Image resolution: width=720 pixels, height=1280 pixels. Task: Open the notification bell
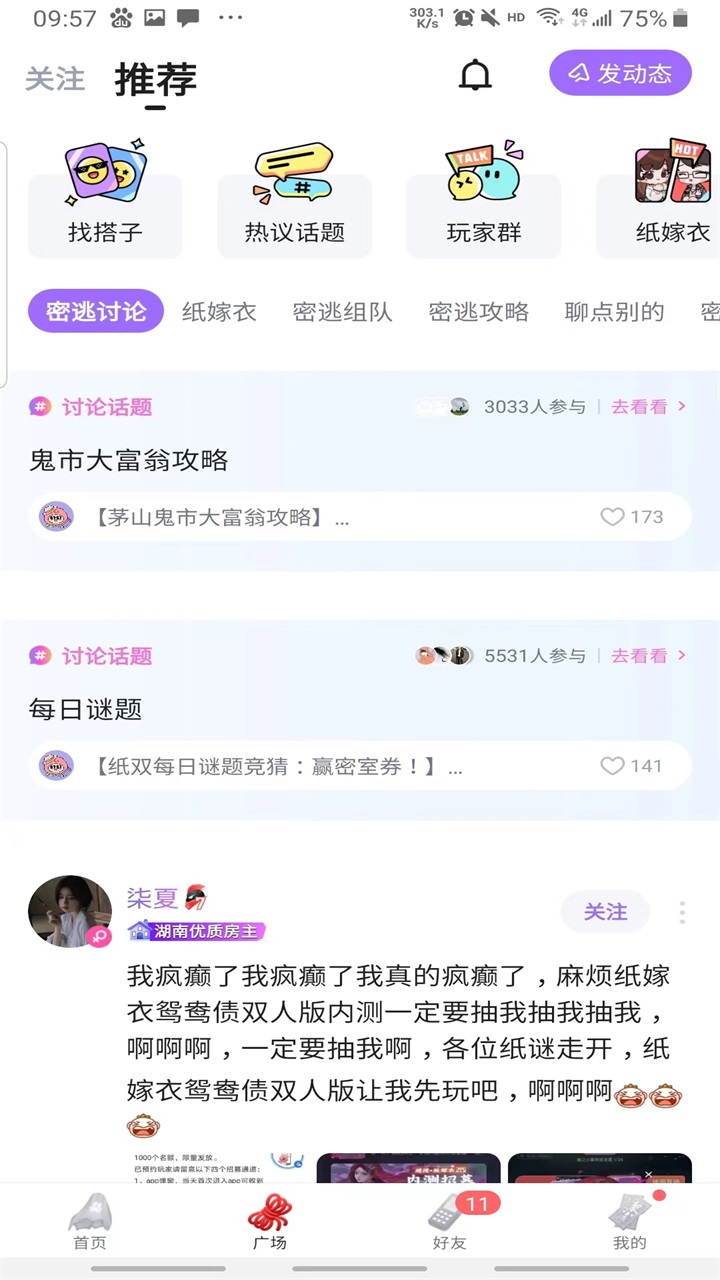pos(474,73)
